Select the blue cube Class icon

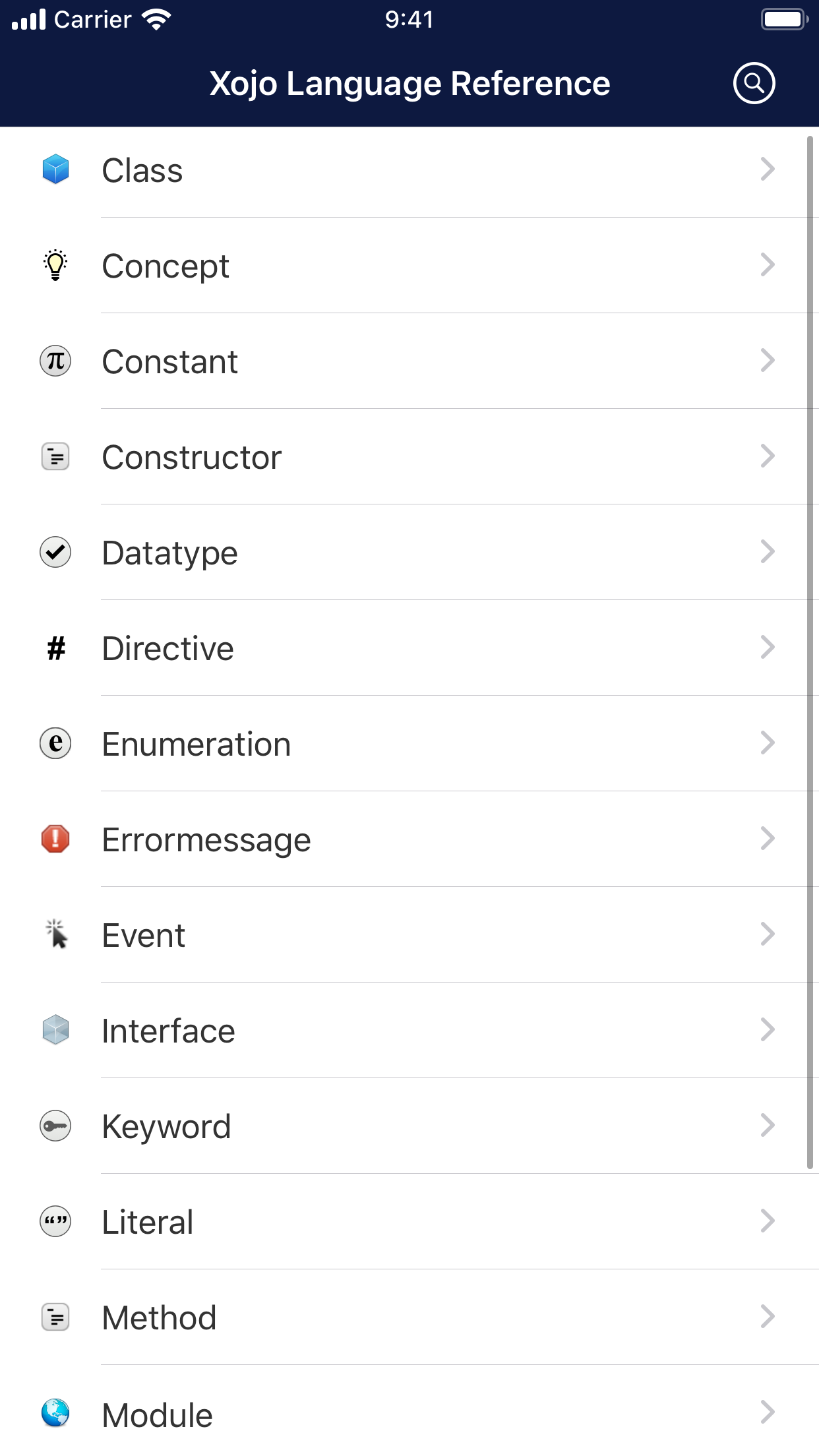(56, 170)
